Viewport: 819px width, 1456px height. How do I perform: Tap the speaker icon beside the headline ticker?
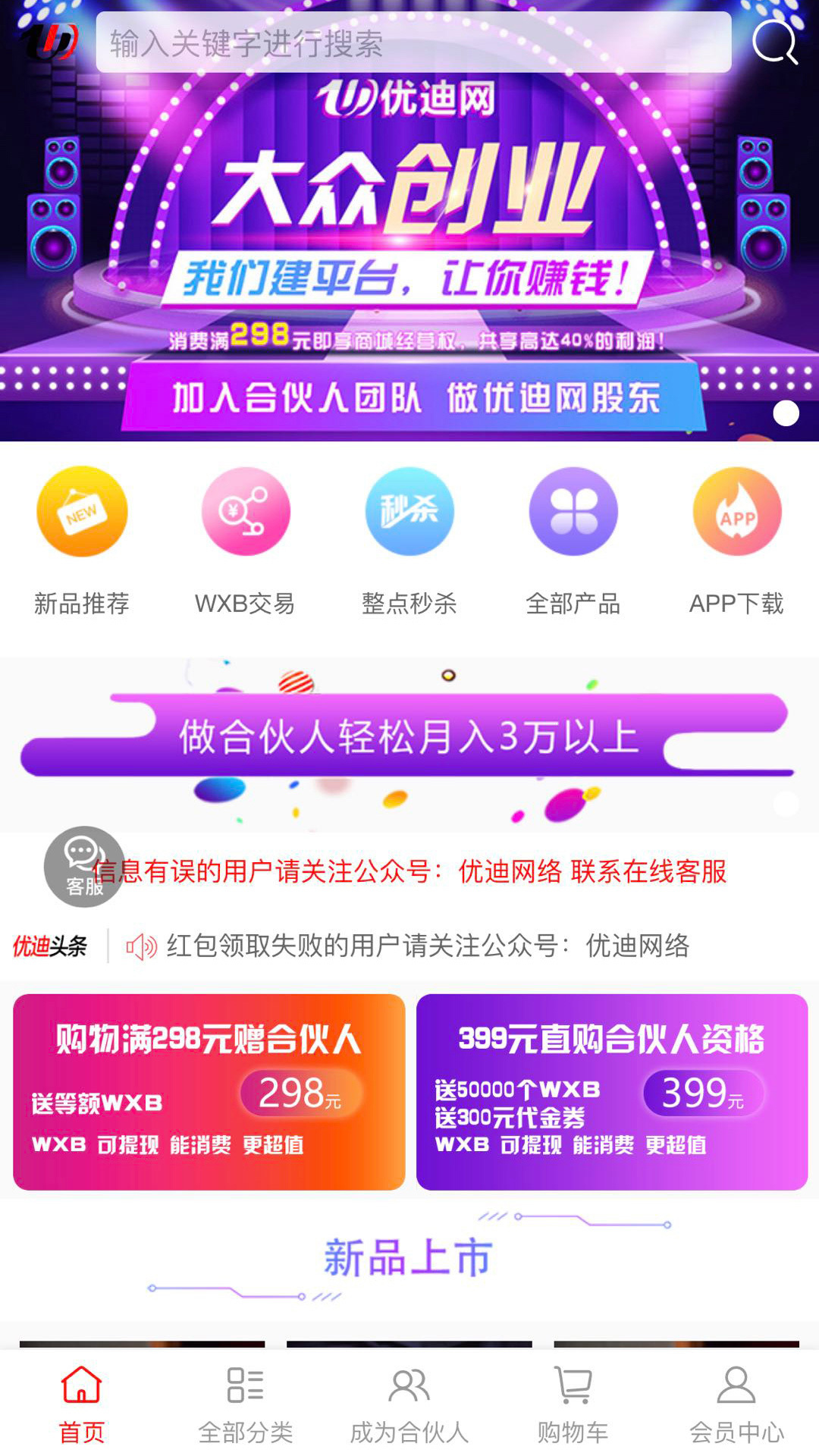click(141, 944)
